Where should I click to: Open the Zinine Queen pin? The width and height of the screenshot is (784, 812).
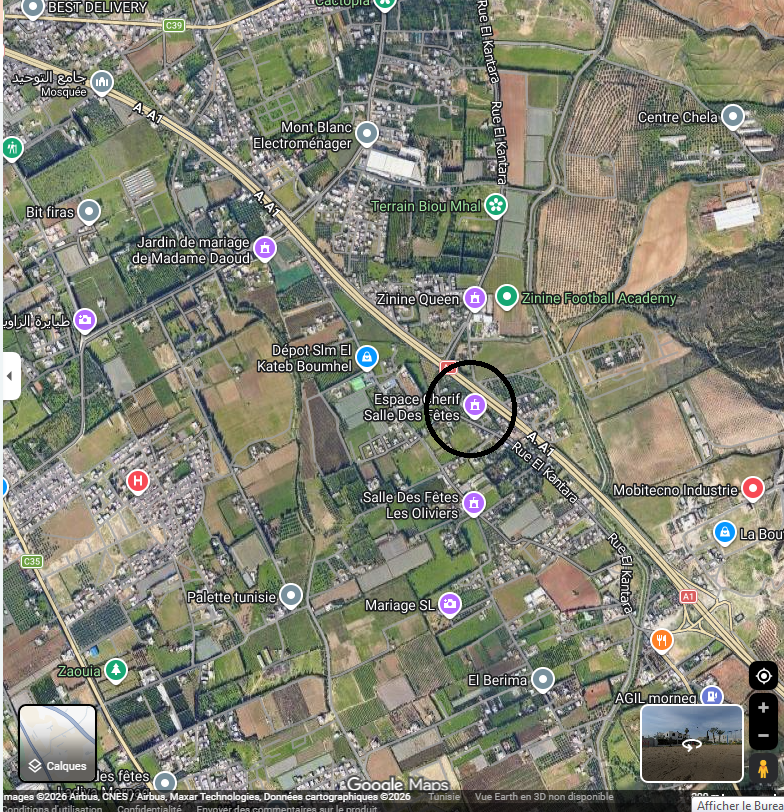pyautogui.click(x=474, y=298)
